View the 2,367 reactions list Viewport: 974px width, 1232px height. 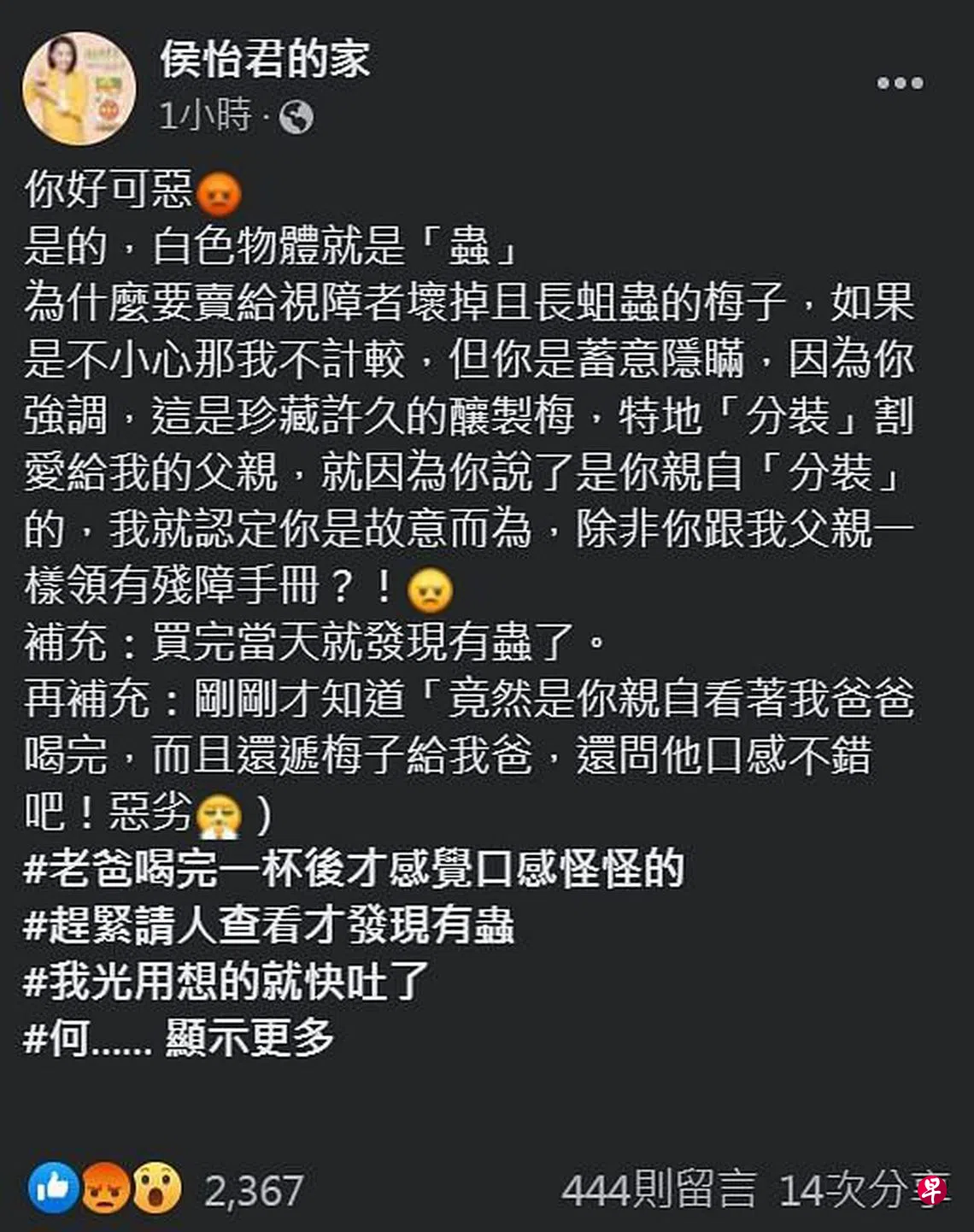254,1190
